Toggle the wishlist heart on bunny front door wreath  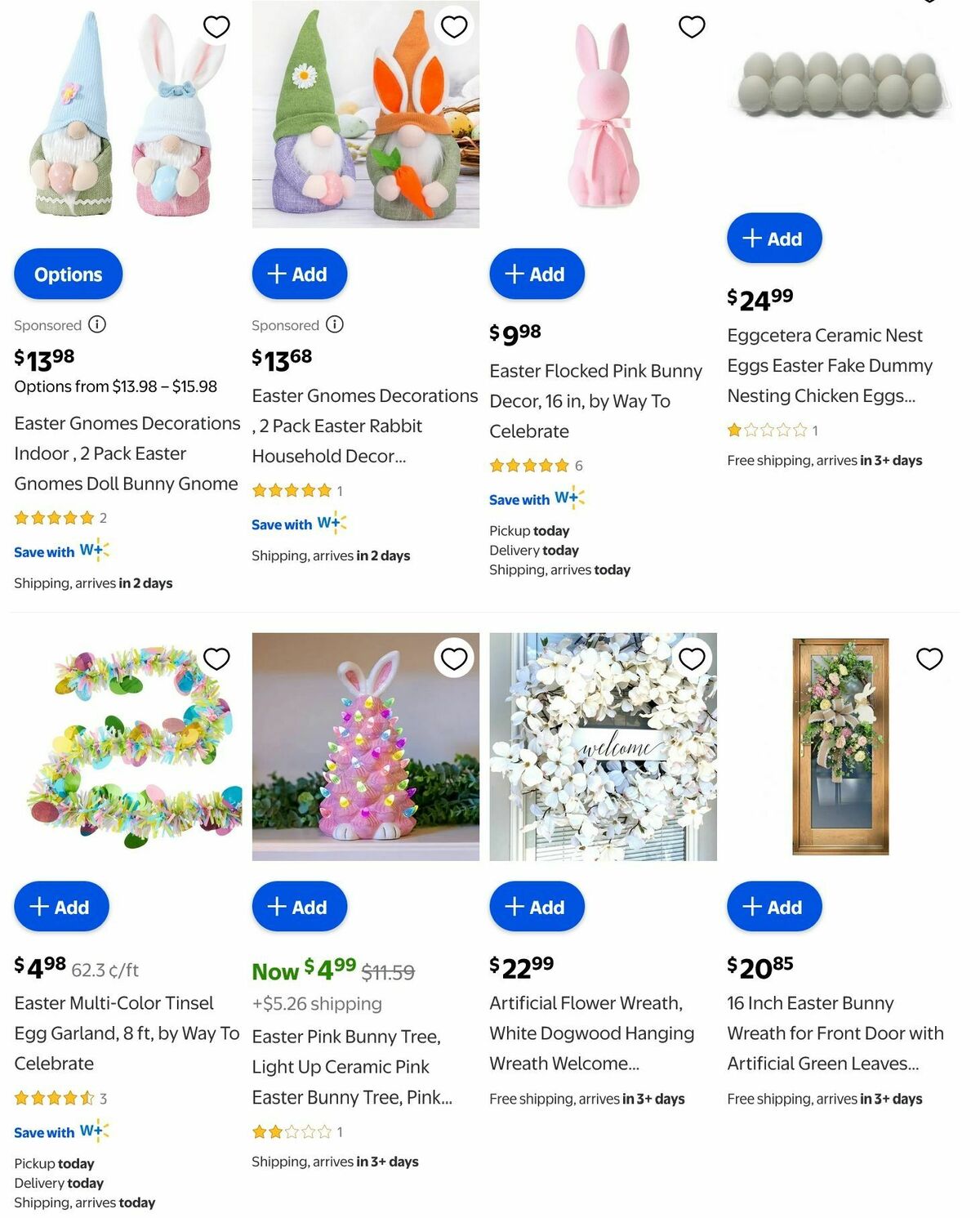[x=928, y=658]
